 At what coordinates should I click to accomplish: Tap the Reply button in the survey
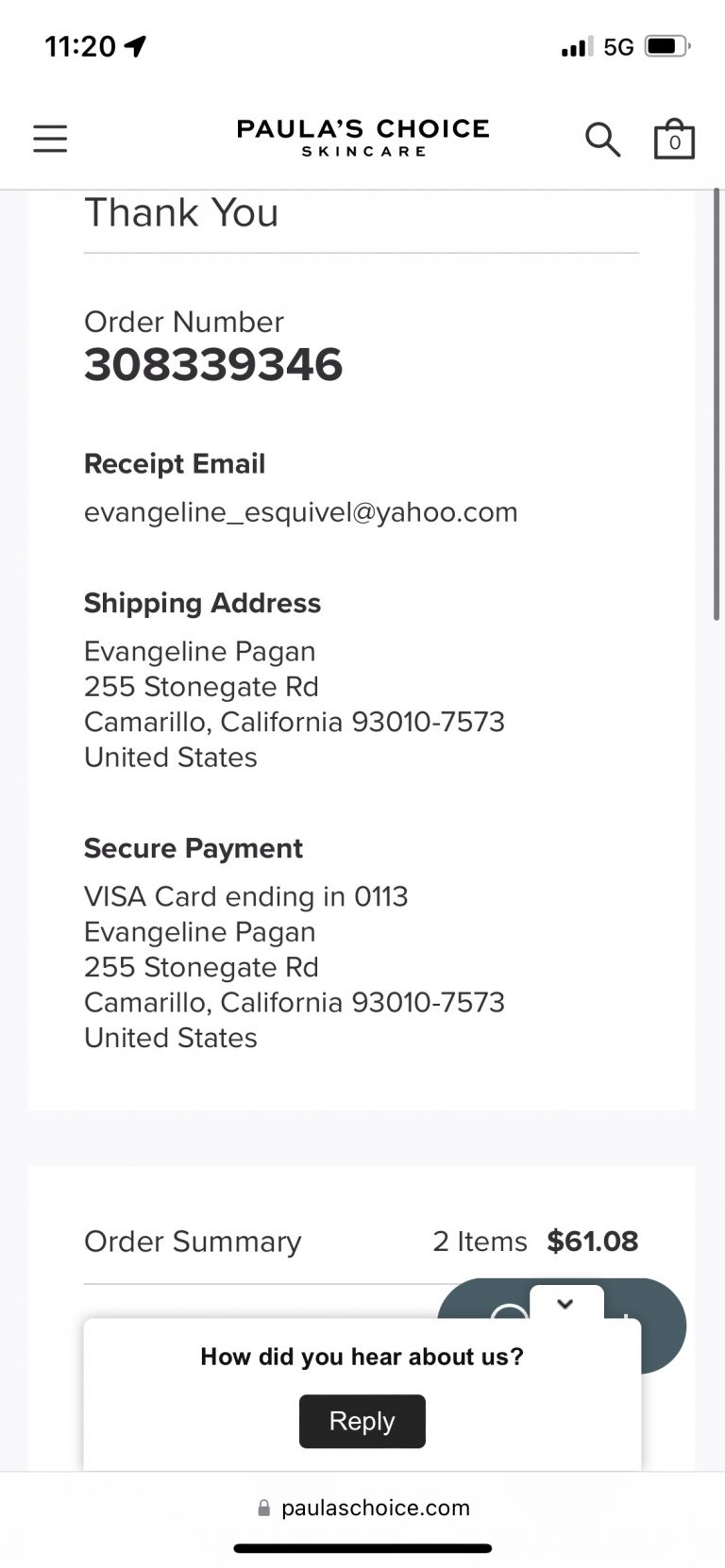coord(362,1421)
